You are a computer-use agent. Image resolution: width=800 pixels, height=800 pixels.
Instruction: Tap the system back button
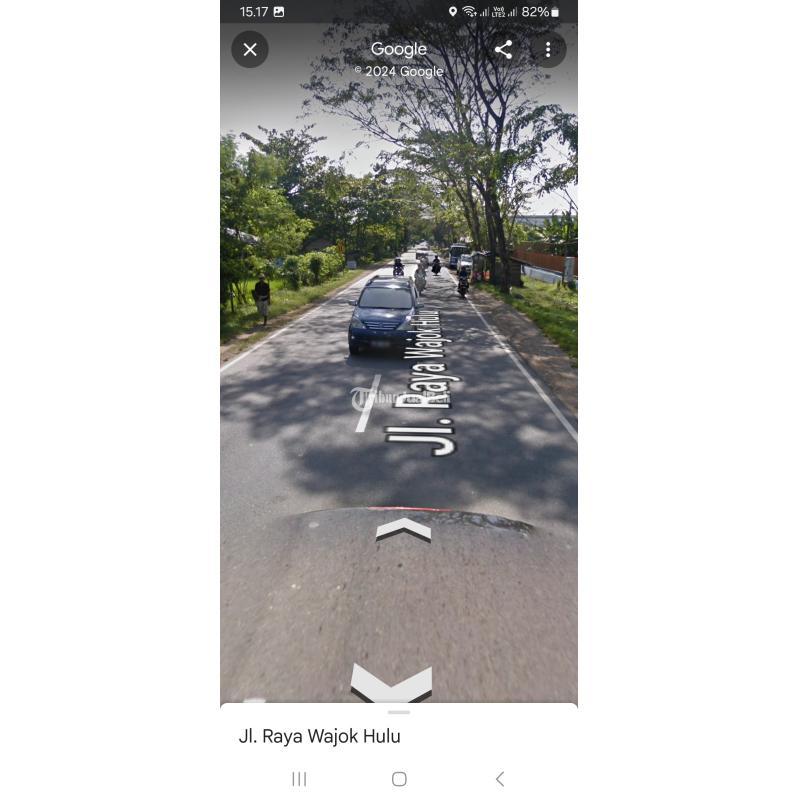pos(500,779)
